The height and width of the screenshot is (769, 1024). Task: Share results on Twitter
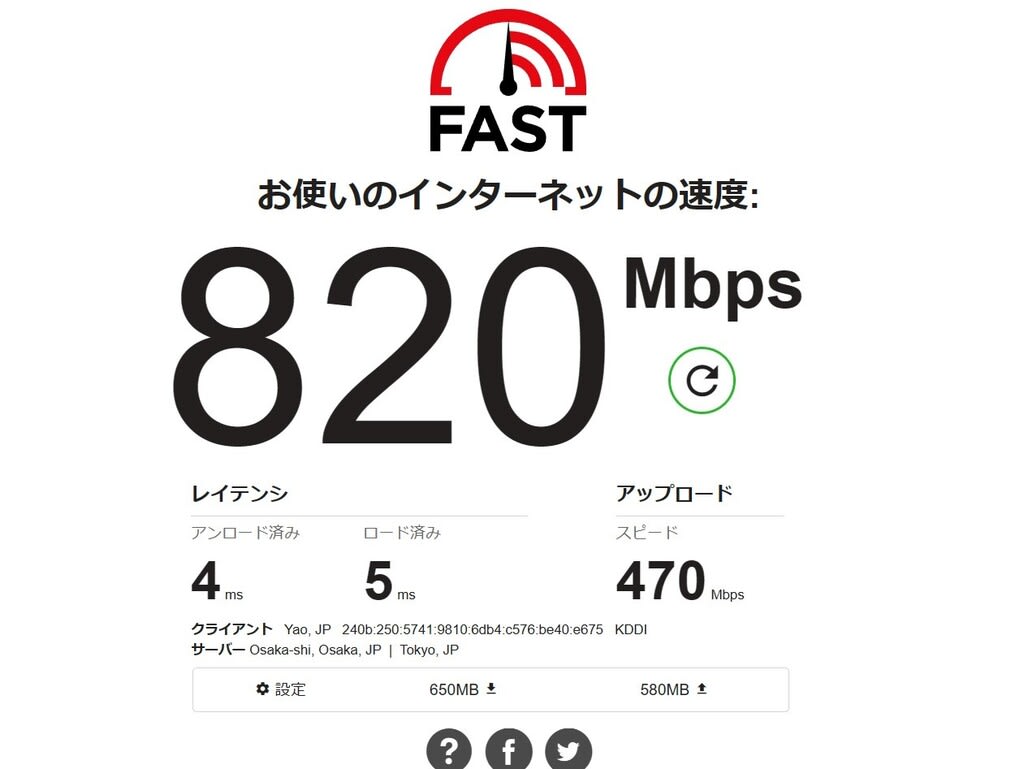pos(568,750)
